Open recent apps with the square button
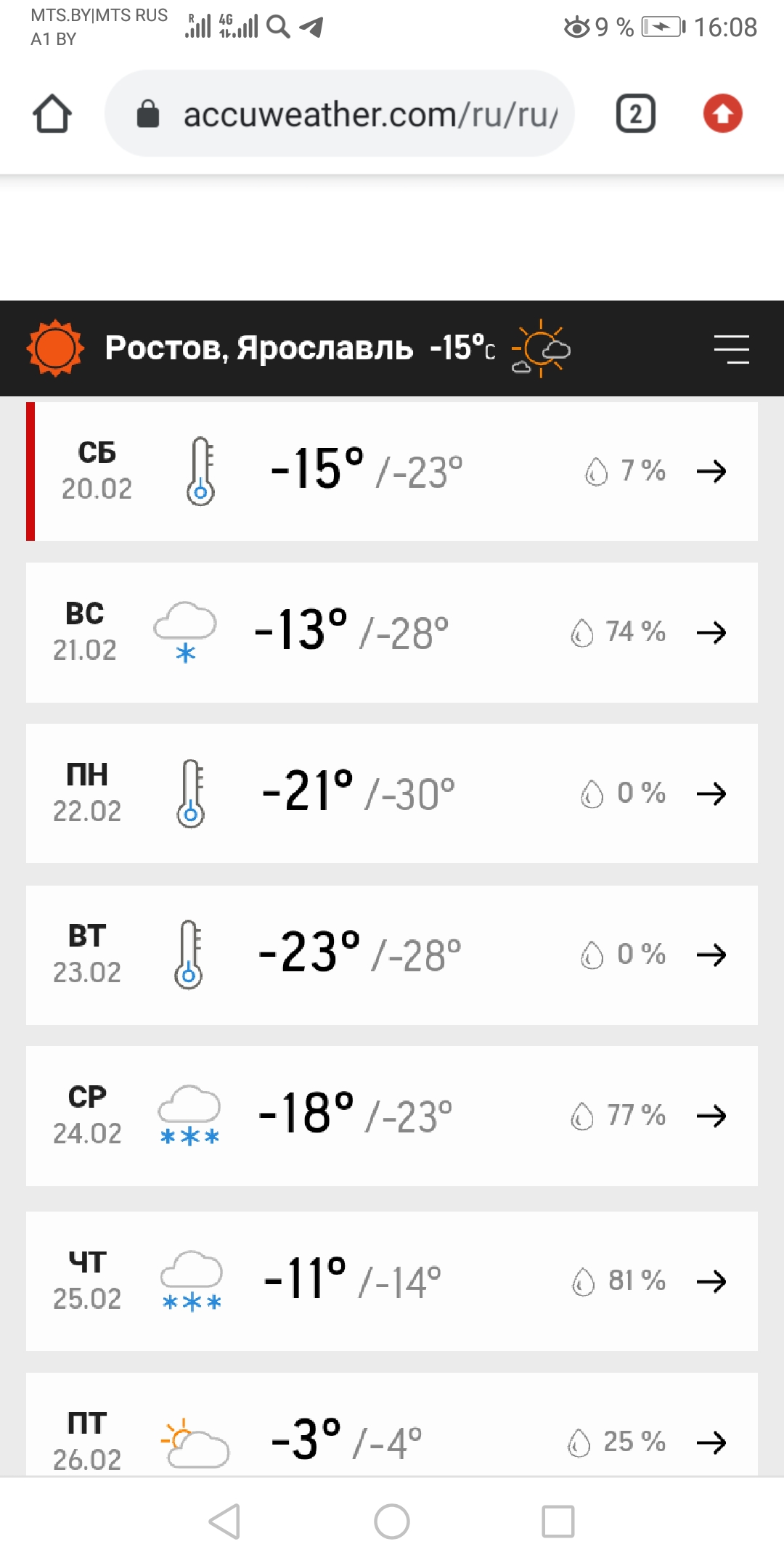This screenshot has height=1568, width=784. pos(558,1521)
